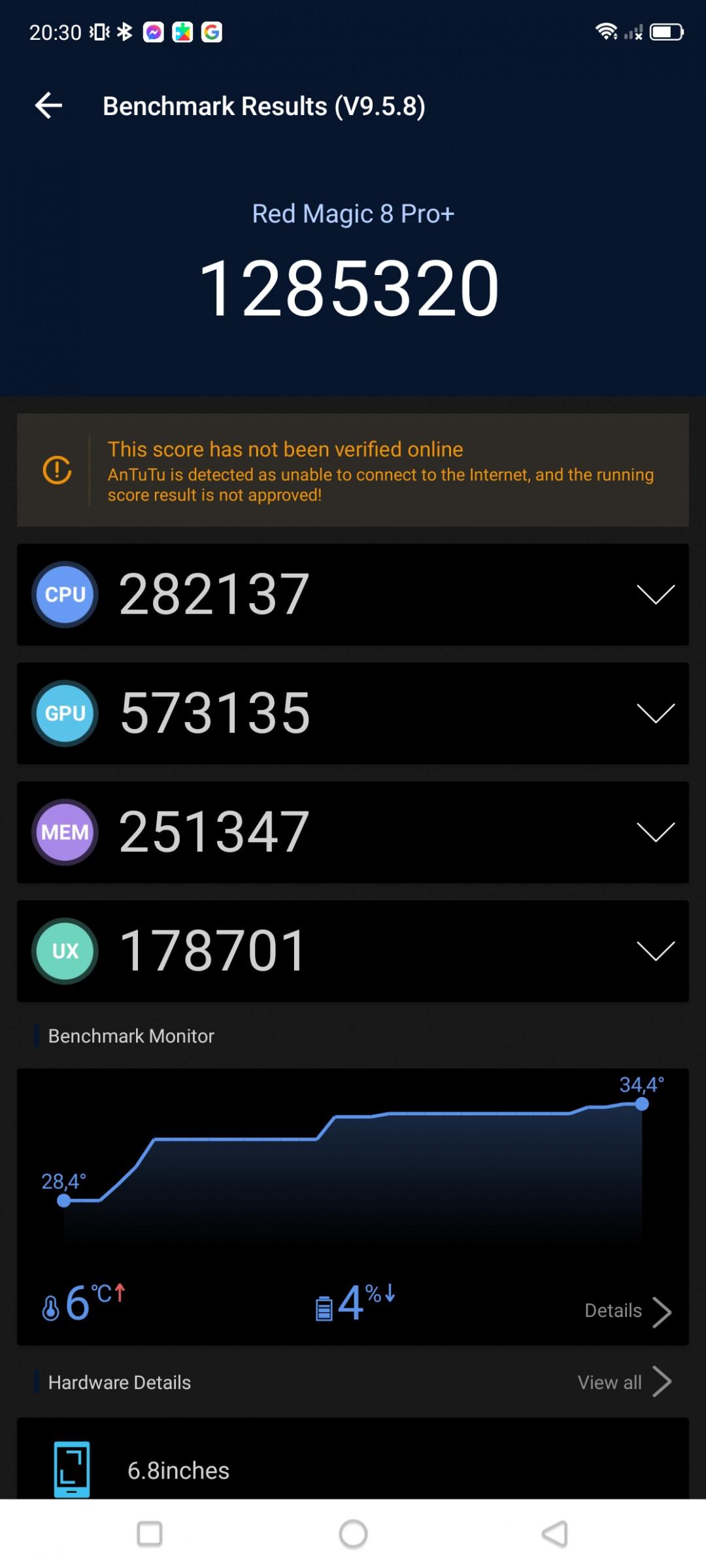Open recent apps from navigation bar
This screenshot has width=706, height=1568.
click(150, 1533)
